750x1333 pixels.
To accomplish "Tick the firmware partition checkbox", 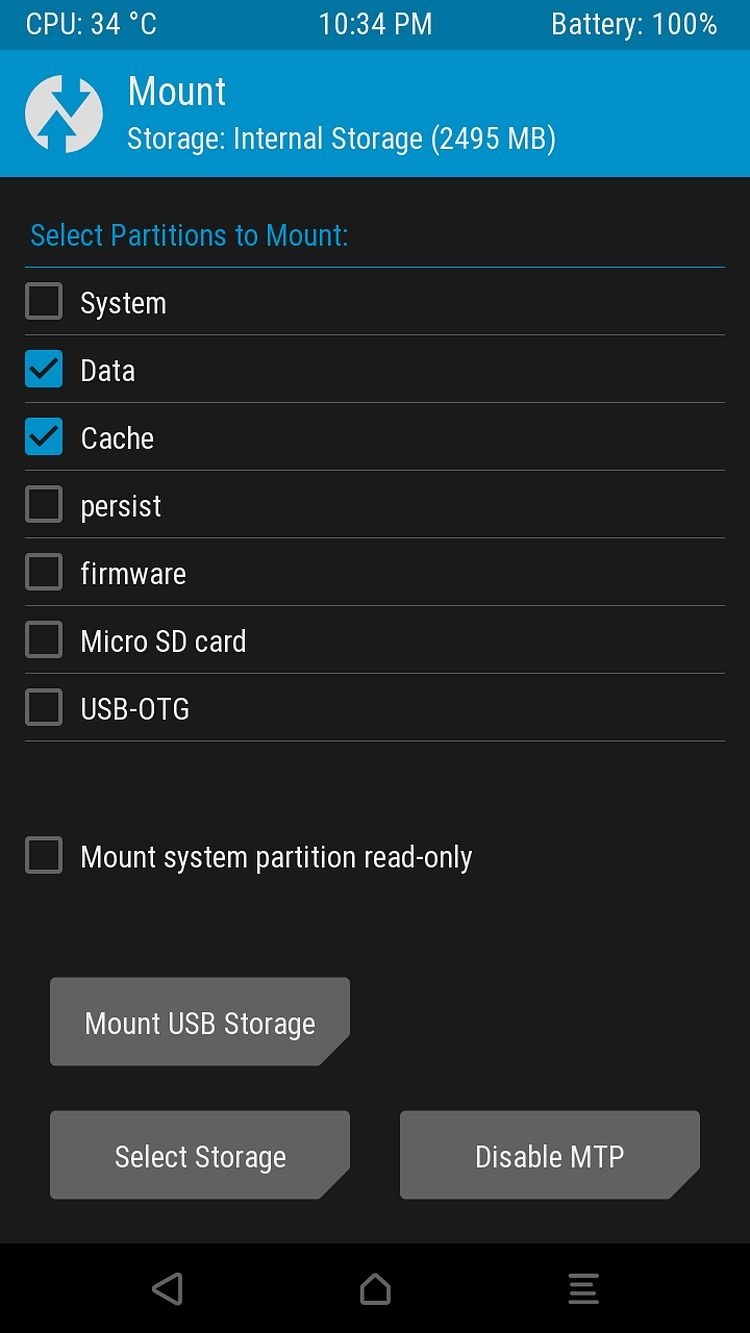I will (44, 572).
